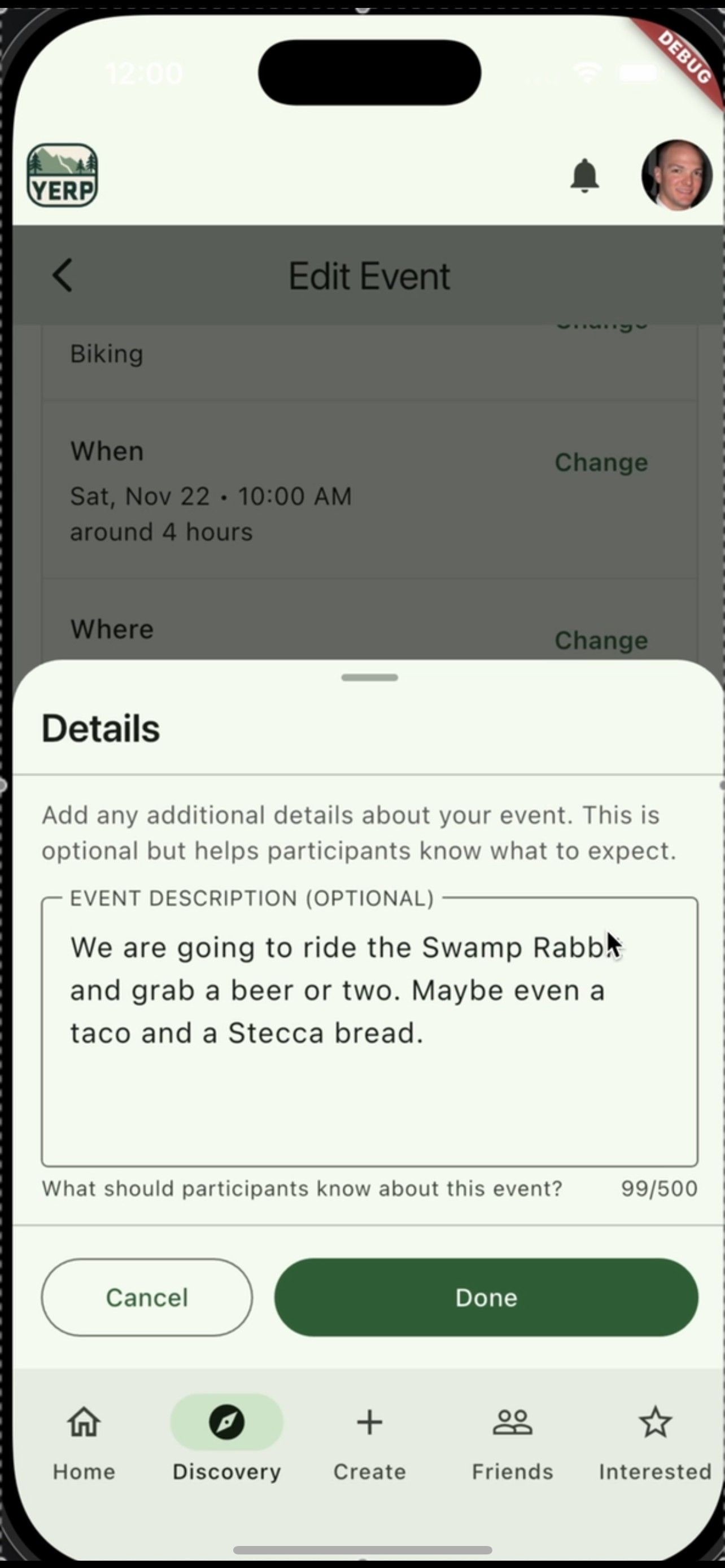
Task: Tap the YERP app logo
Action: click(63, 175)
